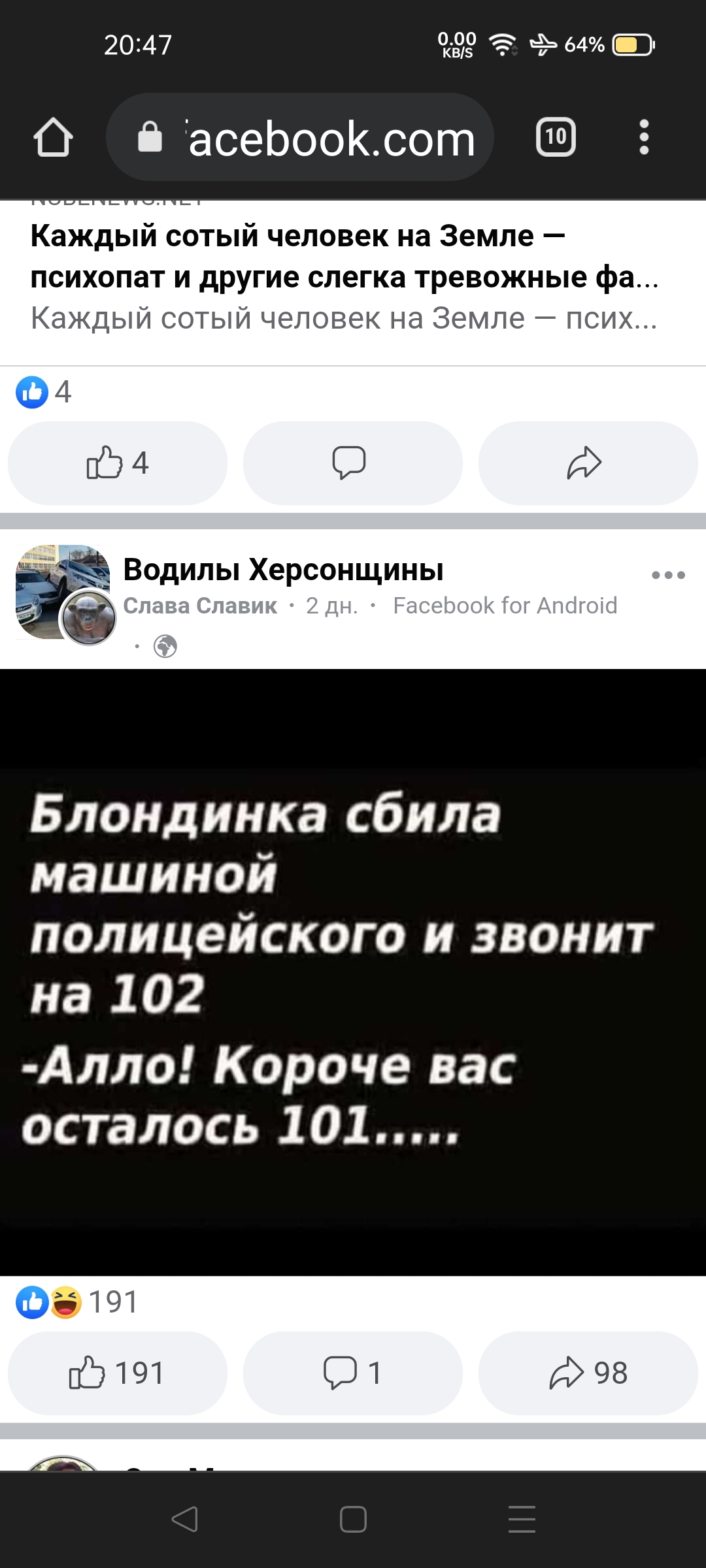View the blonde joke image full size
This screenshot has height=1568, width=706.
click(x=353, y=972)
